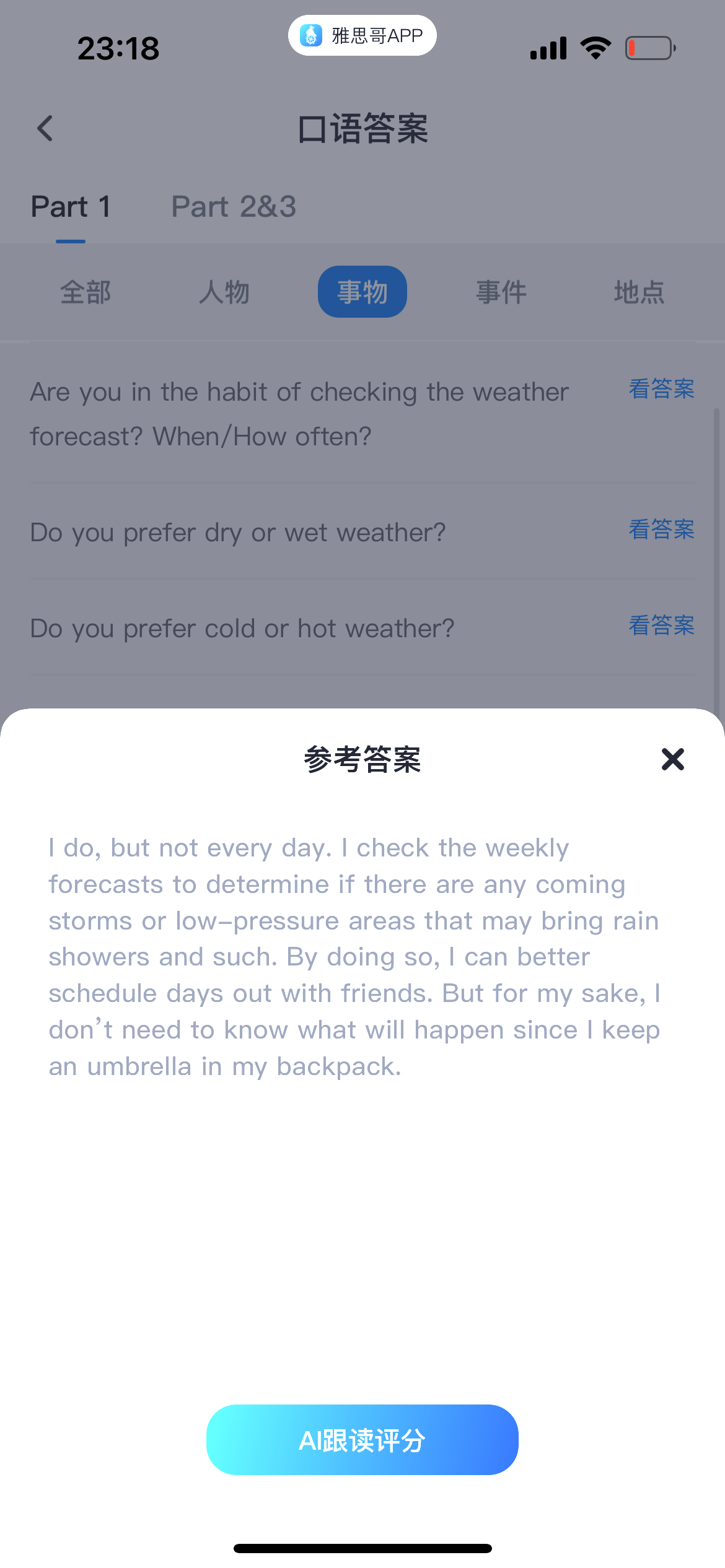
Task: Filter by the 事件 category
Action: coord(501,292)
